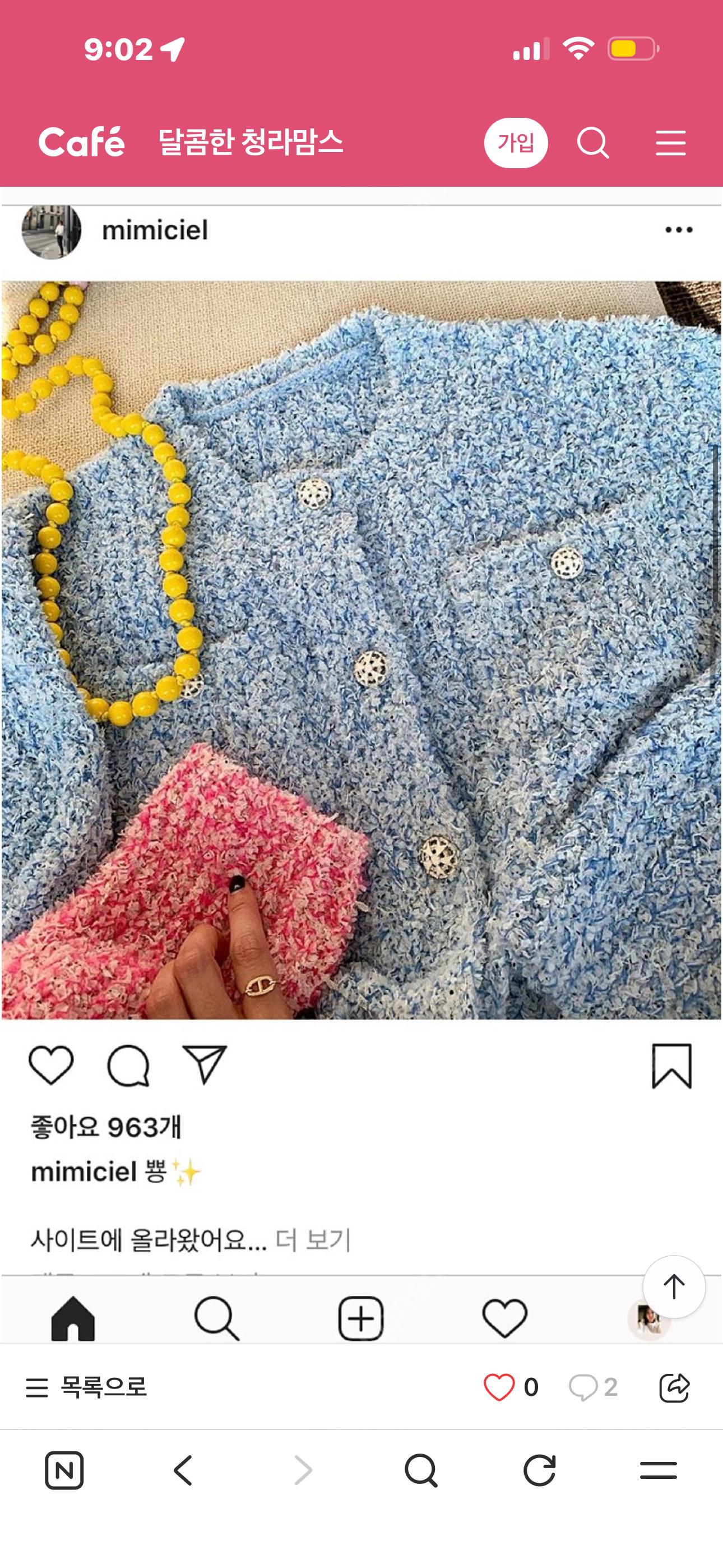This screenshot has height=1568, width=723.
Task: Open the hamburger menu in the header
Action: point(671,143)
